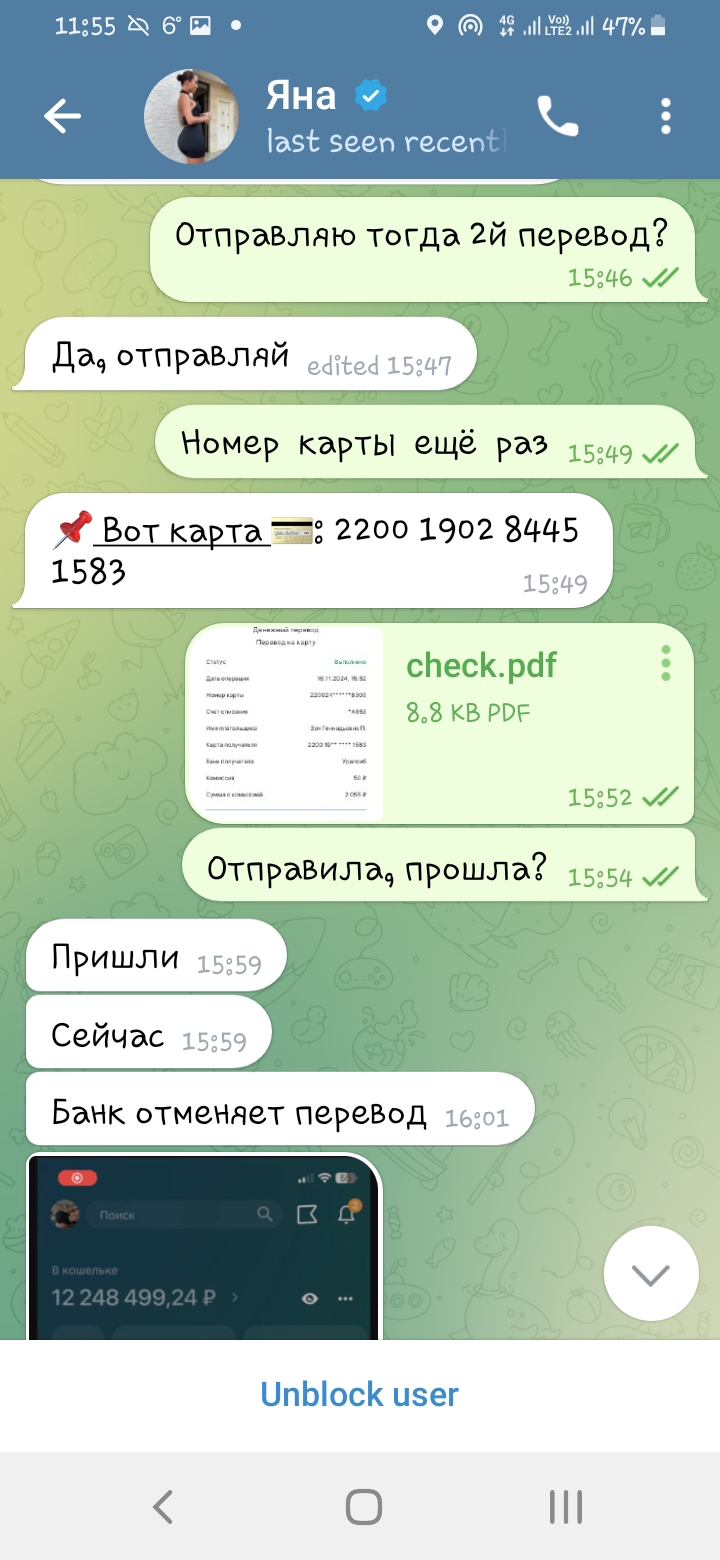Open the chat overflow menu
The image size is (720, 1560).
pyautogui.click(x=666, y=117)
